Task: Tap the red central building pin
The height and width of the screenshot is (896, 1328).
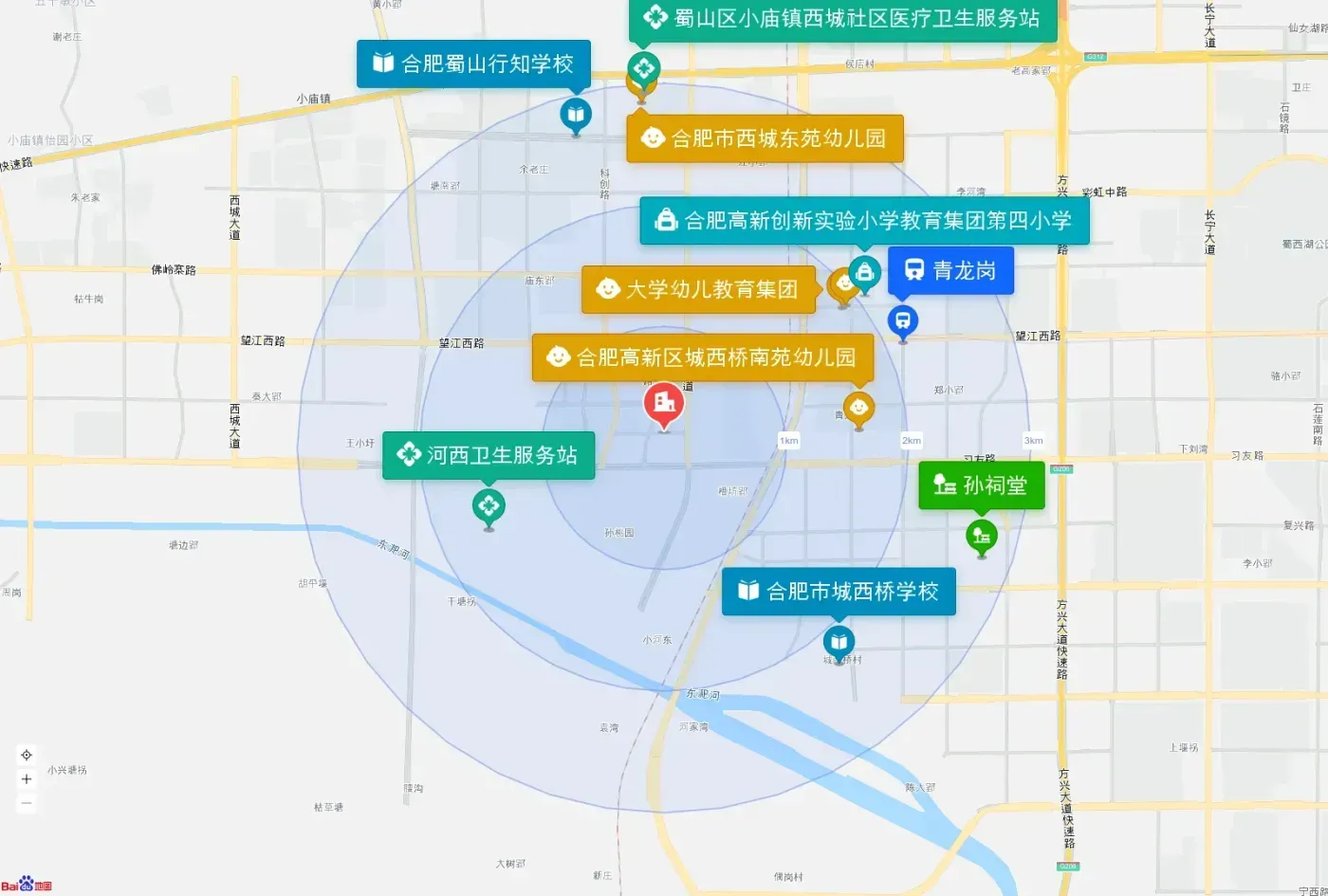Action: pyautogui.click(x=664, y=403)
